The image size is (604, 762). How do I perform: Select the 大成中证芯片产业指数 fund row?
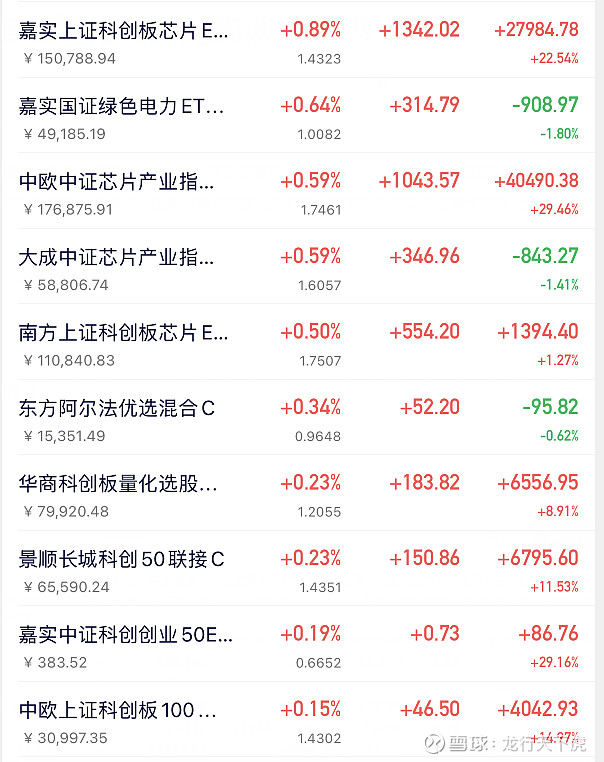click(117, 258)
